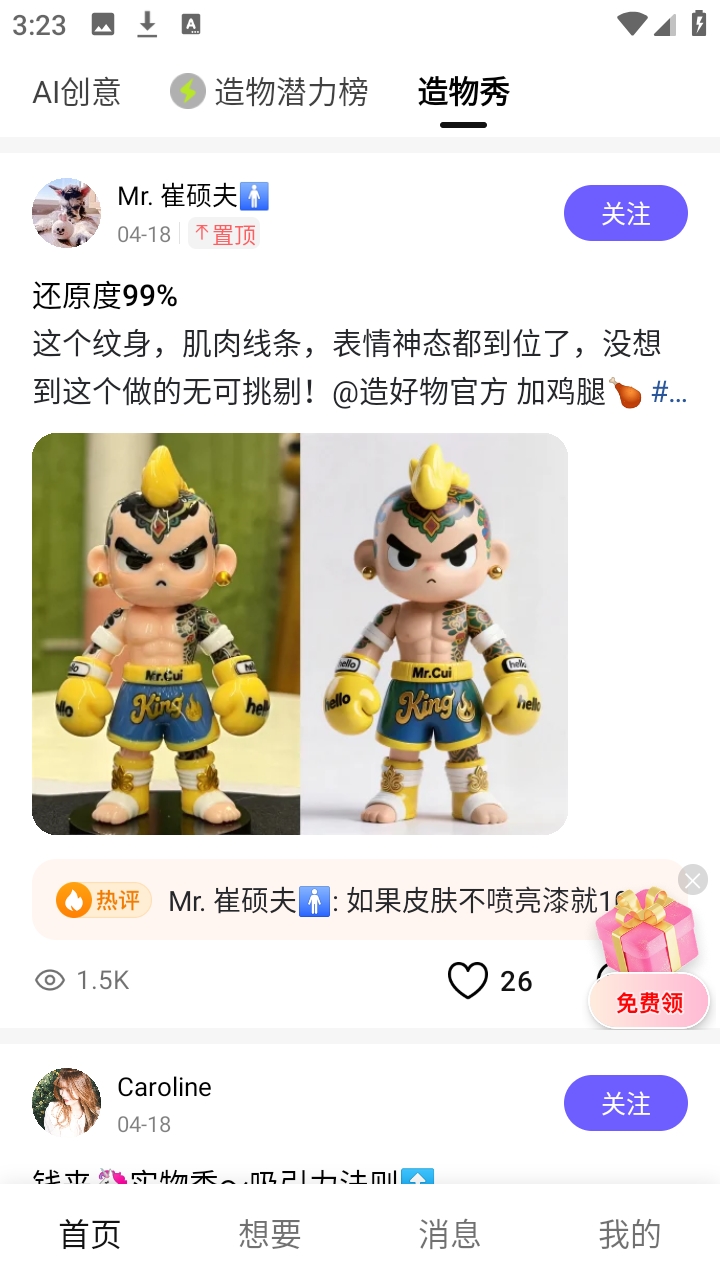Tap the @造好物官方 mention link

click(420, 392)
